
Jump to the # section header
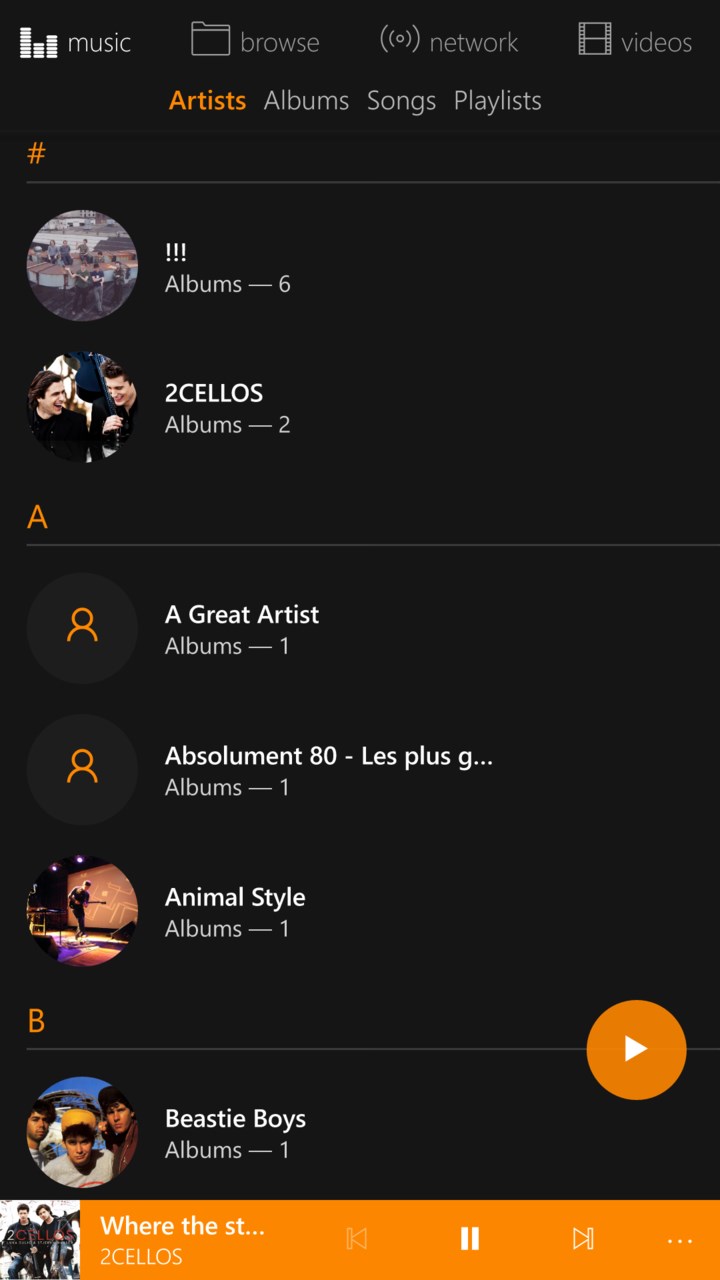pyautogui.click(x=36, y=153)
